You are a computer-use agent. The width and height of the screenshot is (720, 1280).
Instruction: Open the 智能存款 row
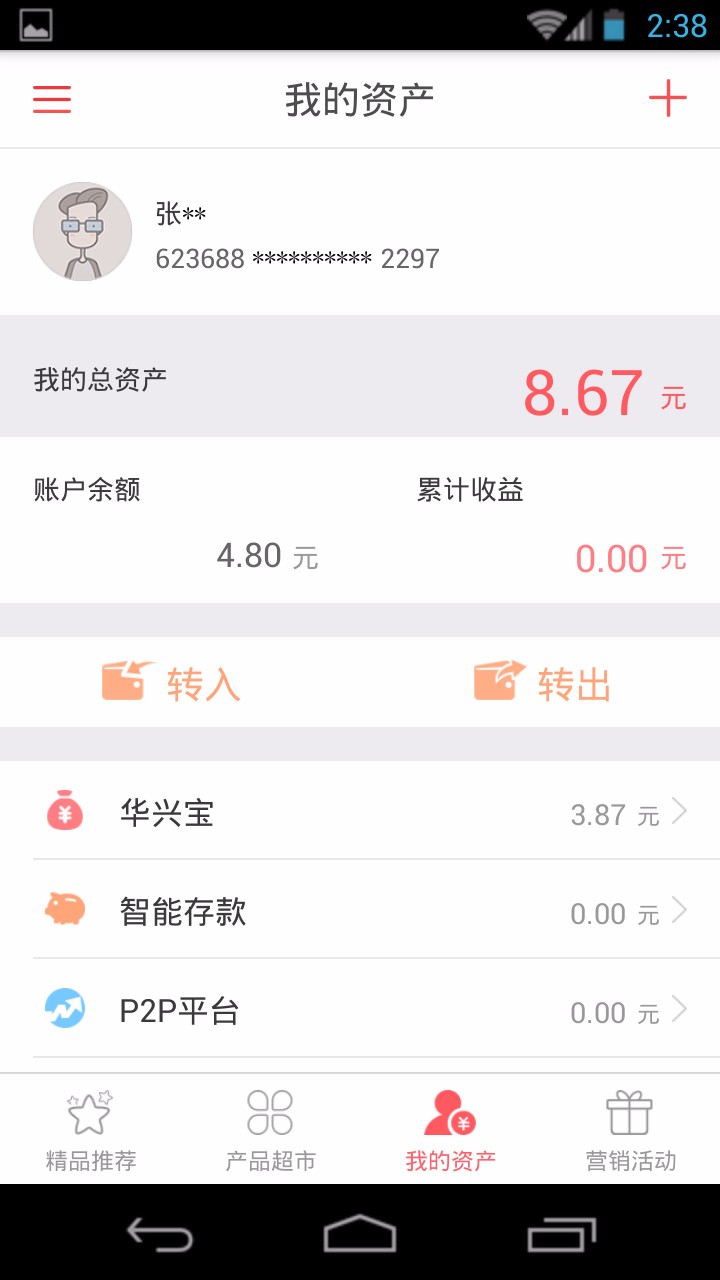(x=360, y=909)
